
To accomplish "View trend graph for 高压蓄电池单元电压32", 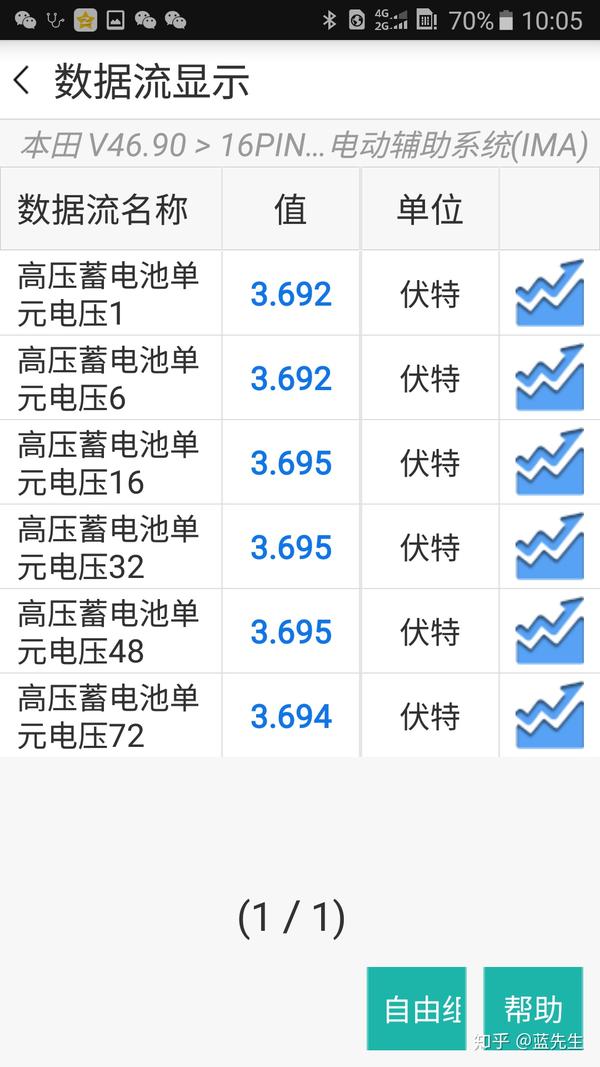I will [x=550, y=546].
